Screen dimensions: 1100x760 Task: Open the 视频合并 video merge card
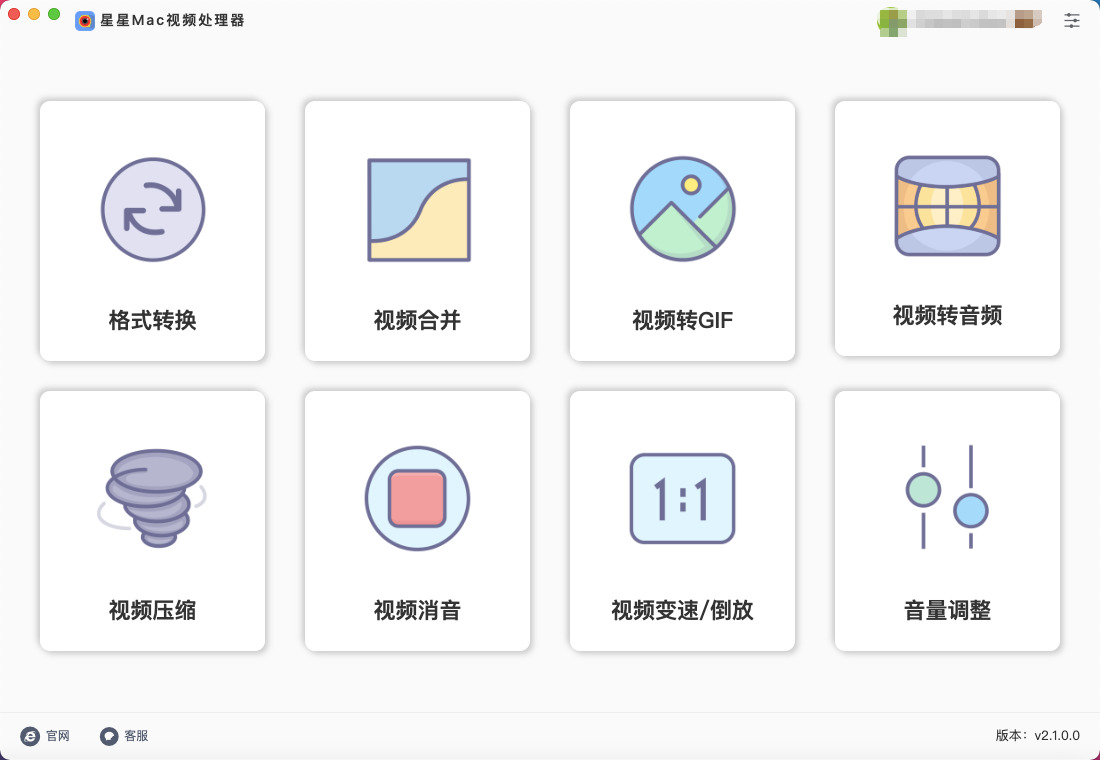point(417,231)
